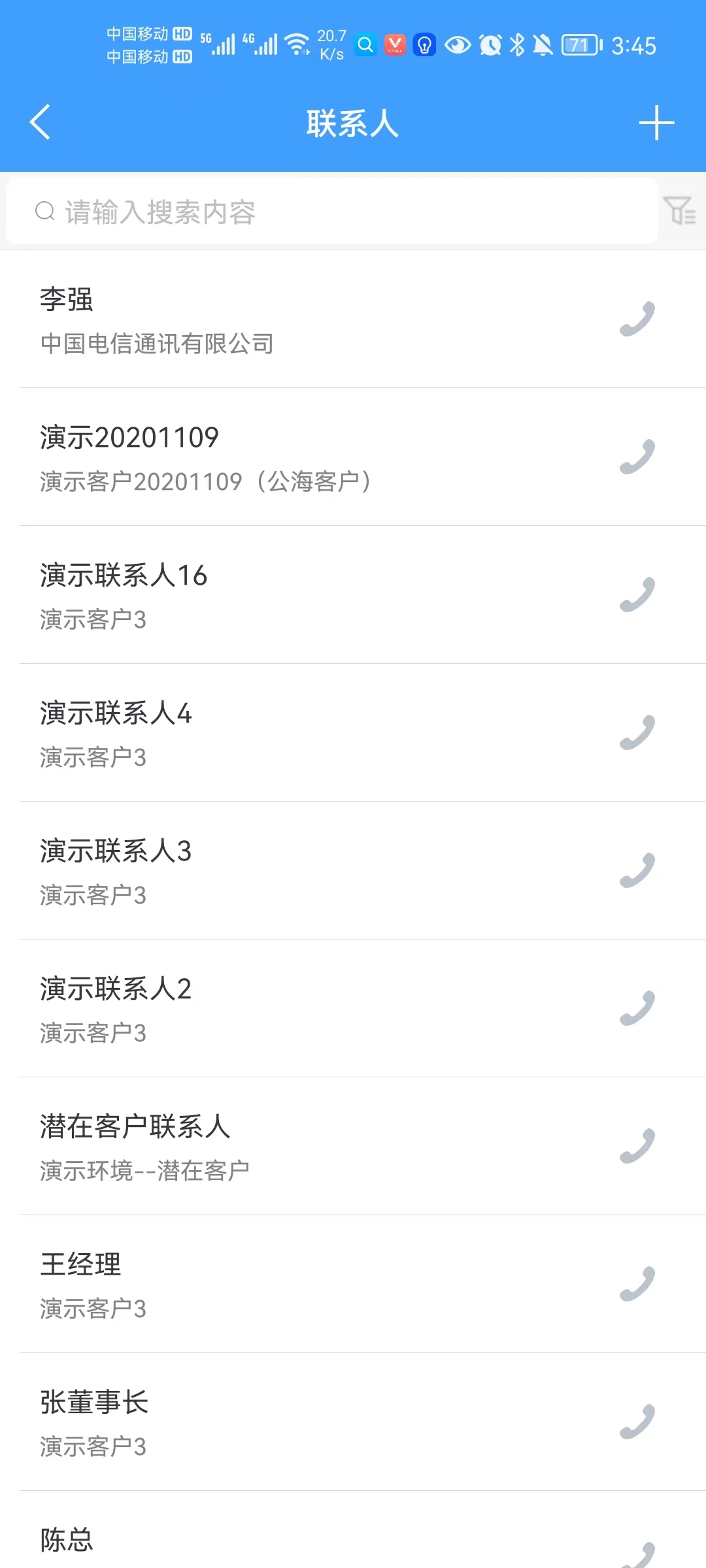Viewport: 706px width, 1568px height.
Task: Call 演示联系人16 with the phone icon
Action: pos(637,595)
